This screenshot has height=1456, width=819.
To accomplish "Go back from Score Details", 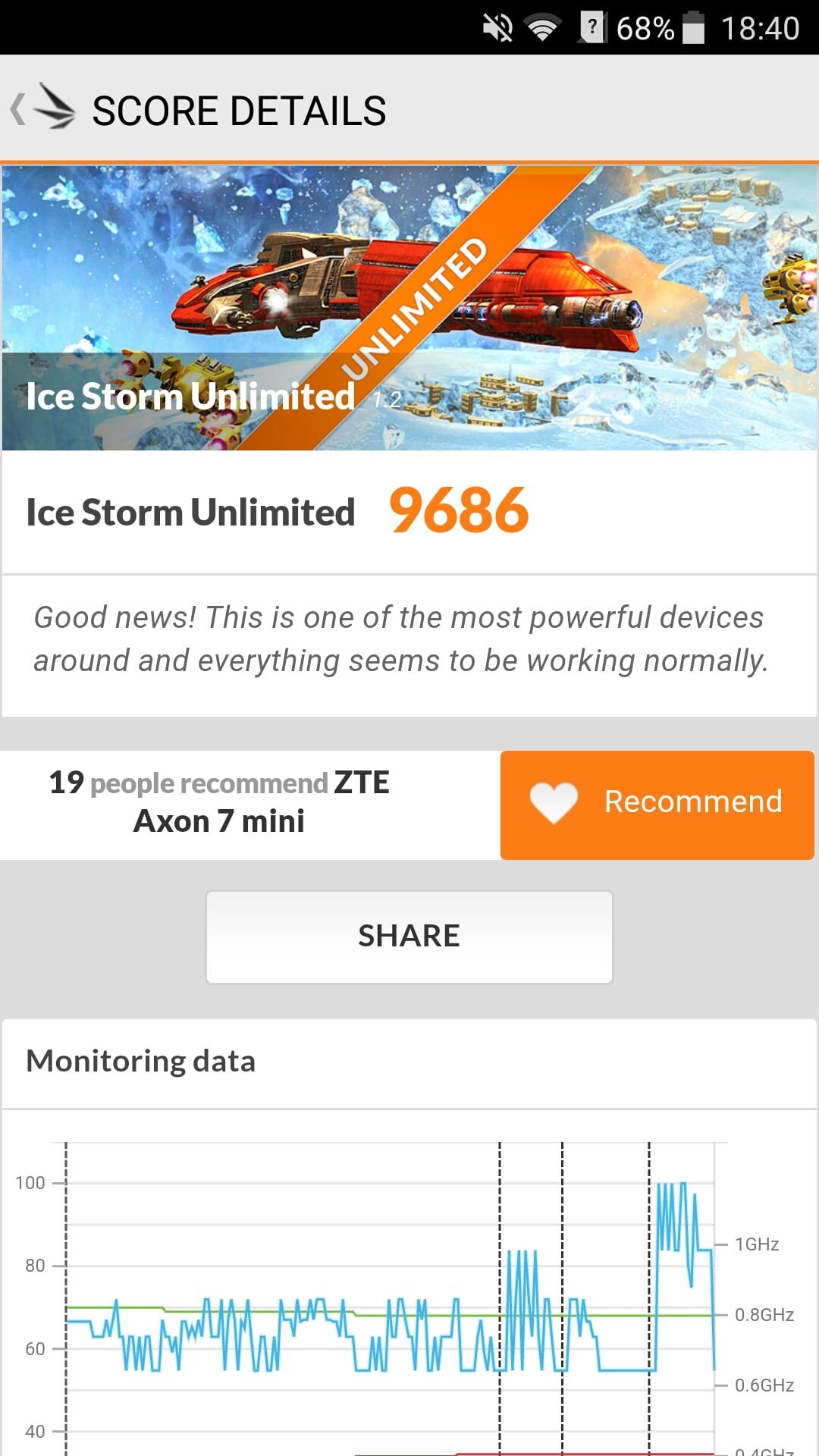I will (42, 108).
